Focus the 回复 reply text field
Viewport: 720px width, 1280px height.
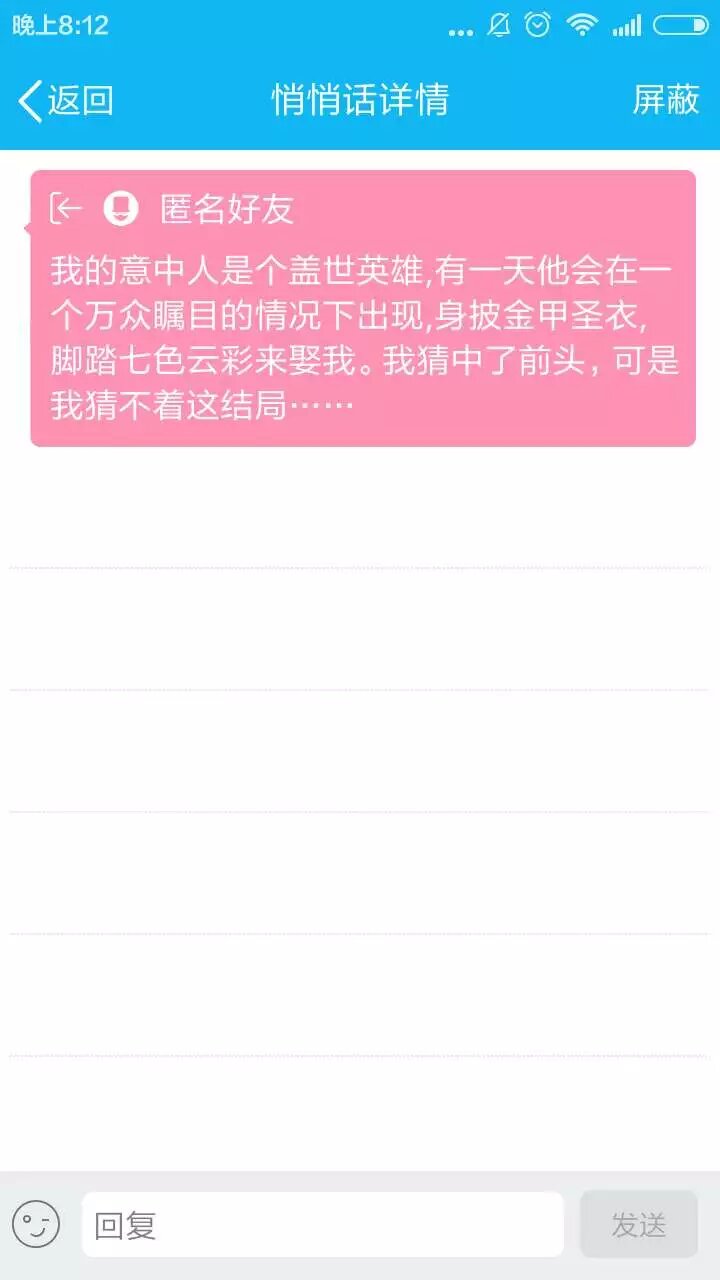[x=322, y=1224]
